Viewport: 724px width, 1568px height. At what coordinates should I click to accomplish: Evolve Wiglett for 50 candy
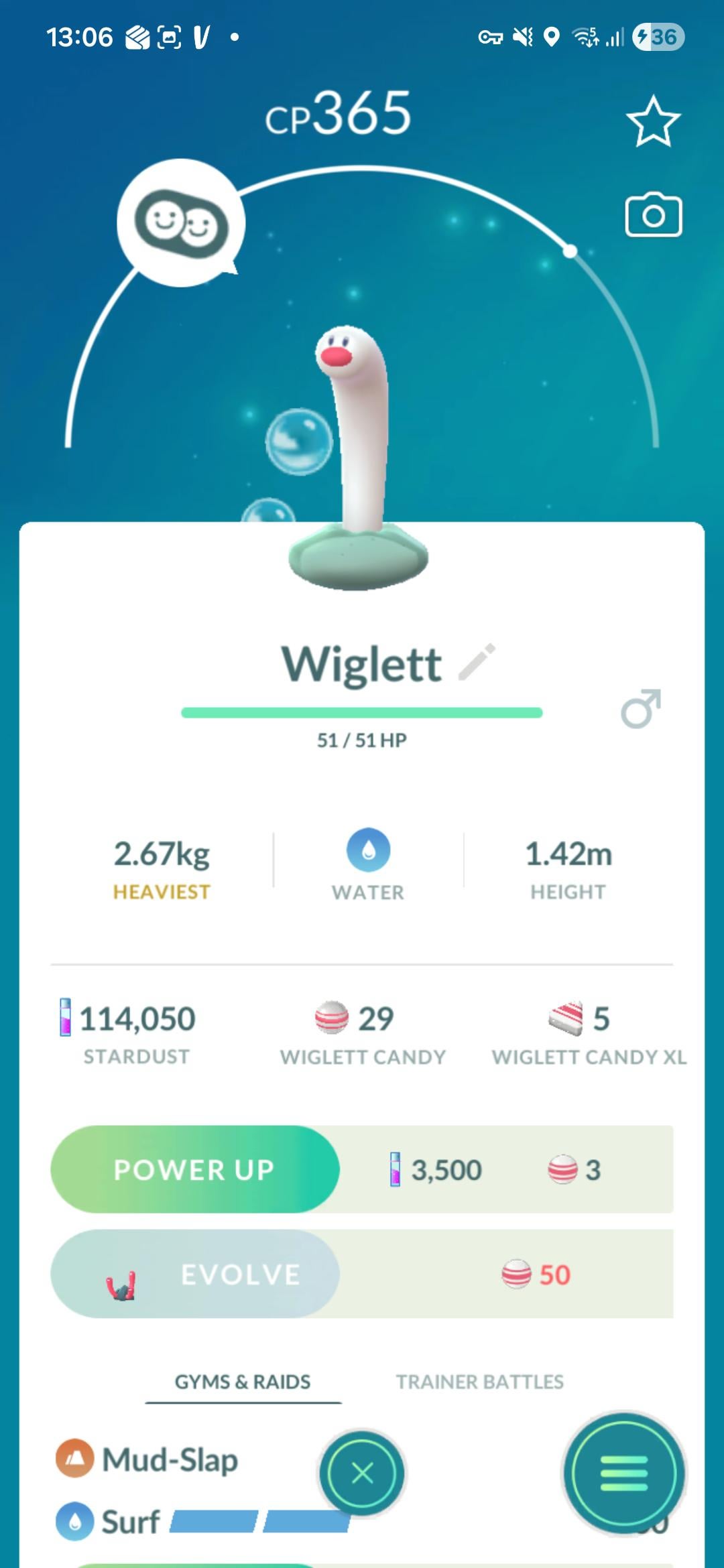[195, 1274]
